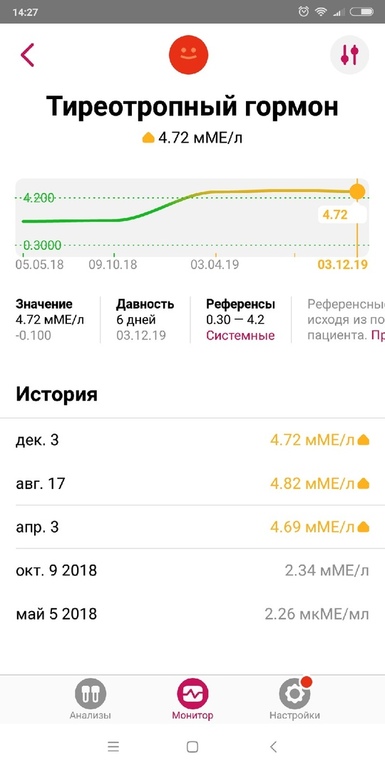The width and height of the screenshot is (385, 770).
Task: Open the окт. 9 2018 history entry
Action: [192, 570]
